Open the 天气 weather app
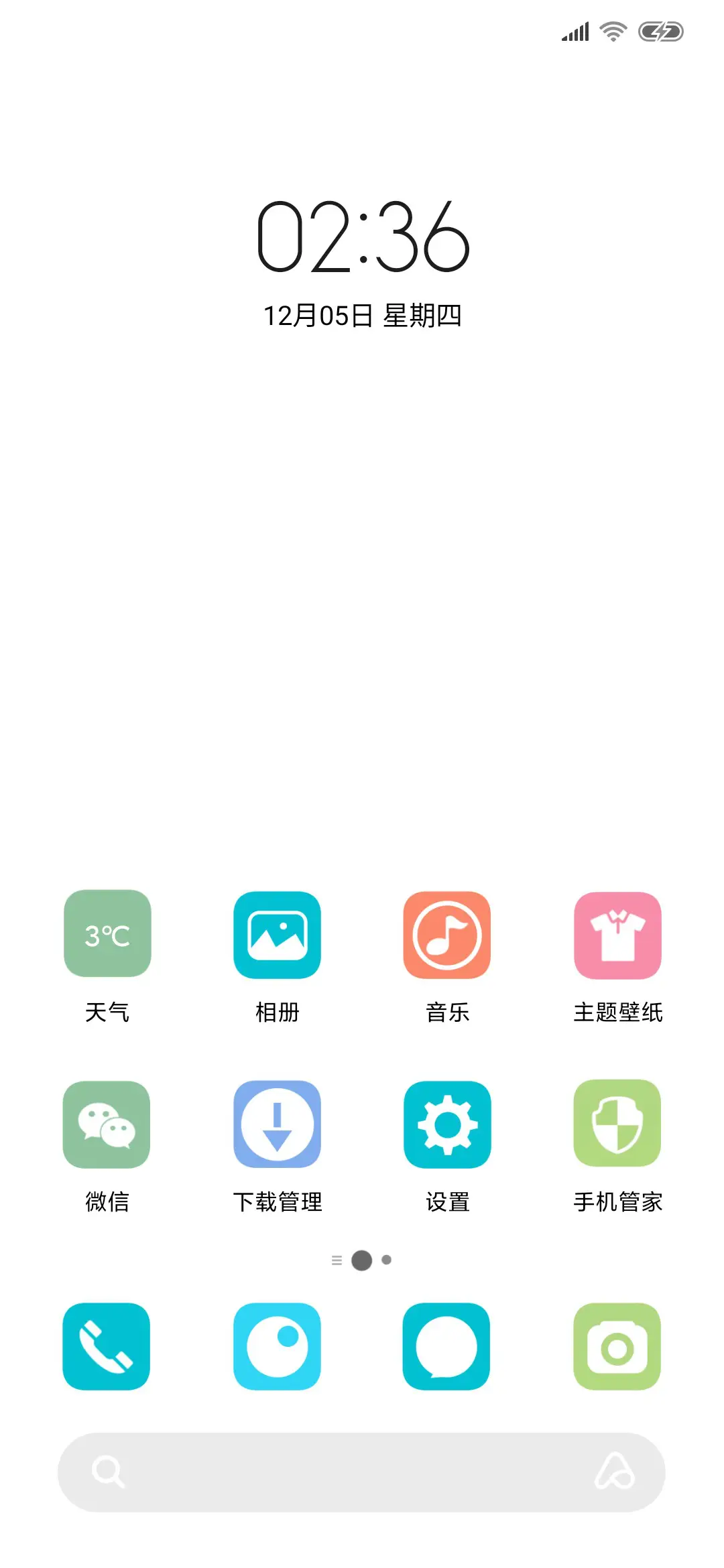The width and height of the screenshot is (724, 1568). 107,936
